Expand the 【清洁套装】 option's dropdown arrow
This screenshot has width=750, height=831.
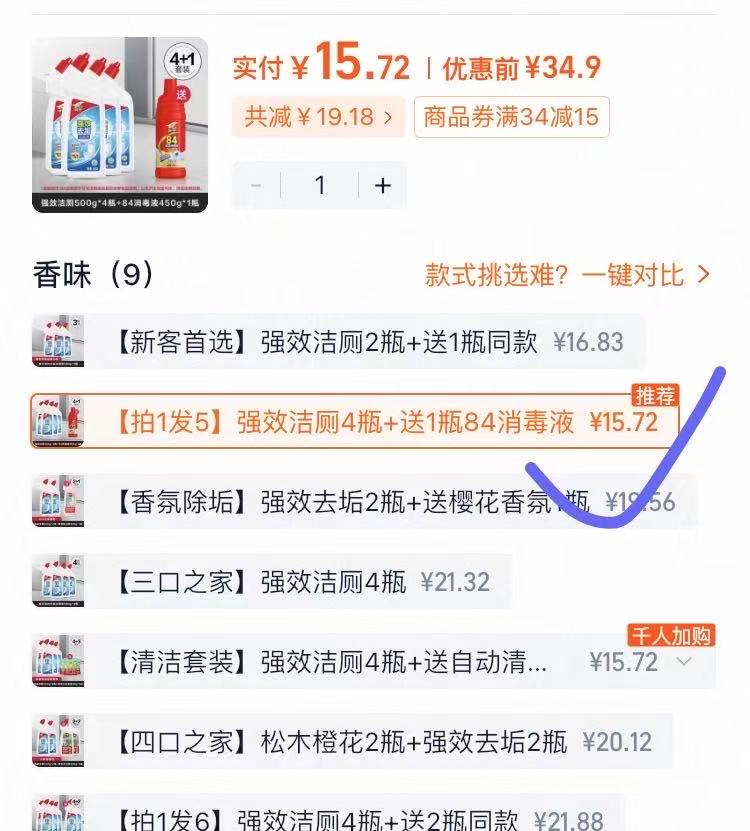pyautogui.click(x=684, y=662)
